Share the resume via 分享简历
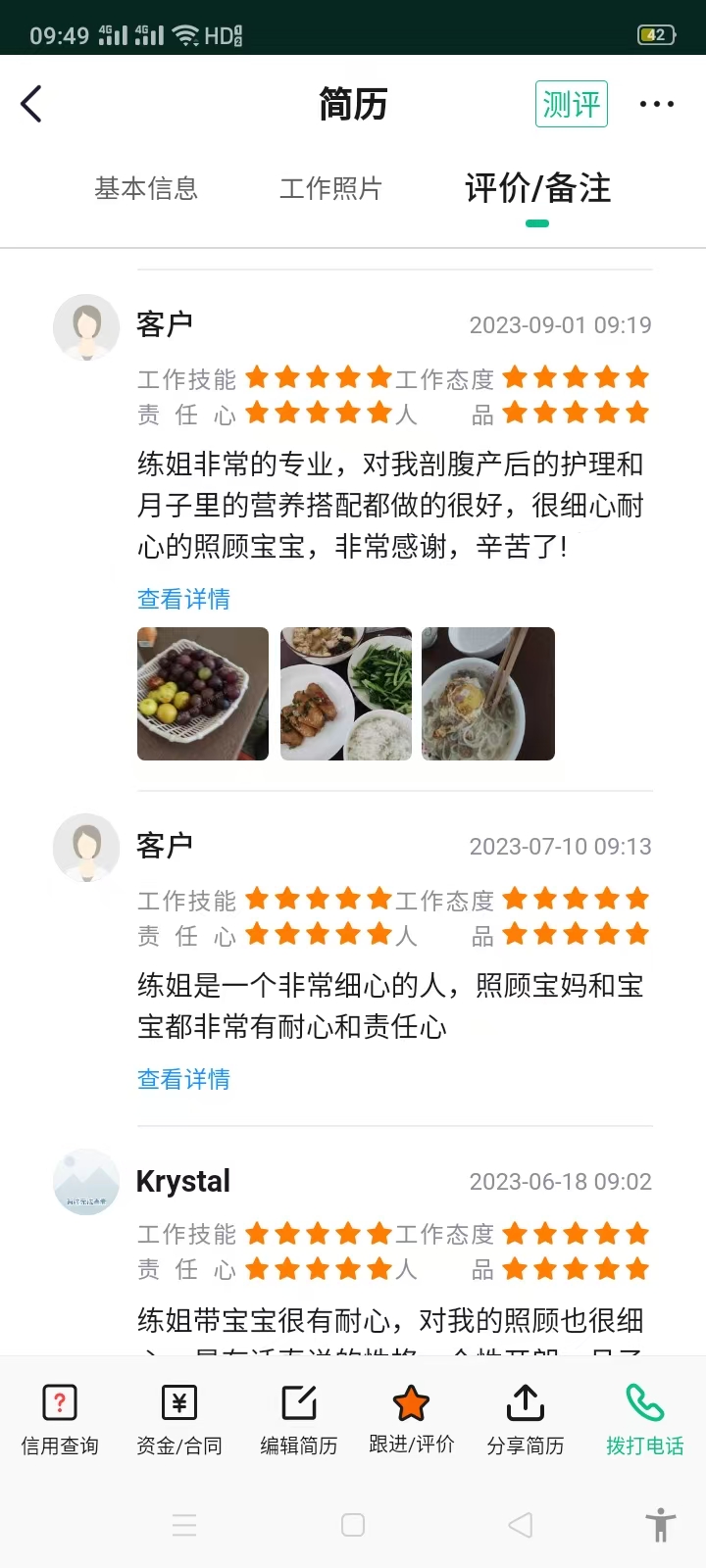 pyautogui.click(x=526, y=1419)
